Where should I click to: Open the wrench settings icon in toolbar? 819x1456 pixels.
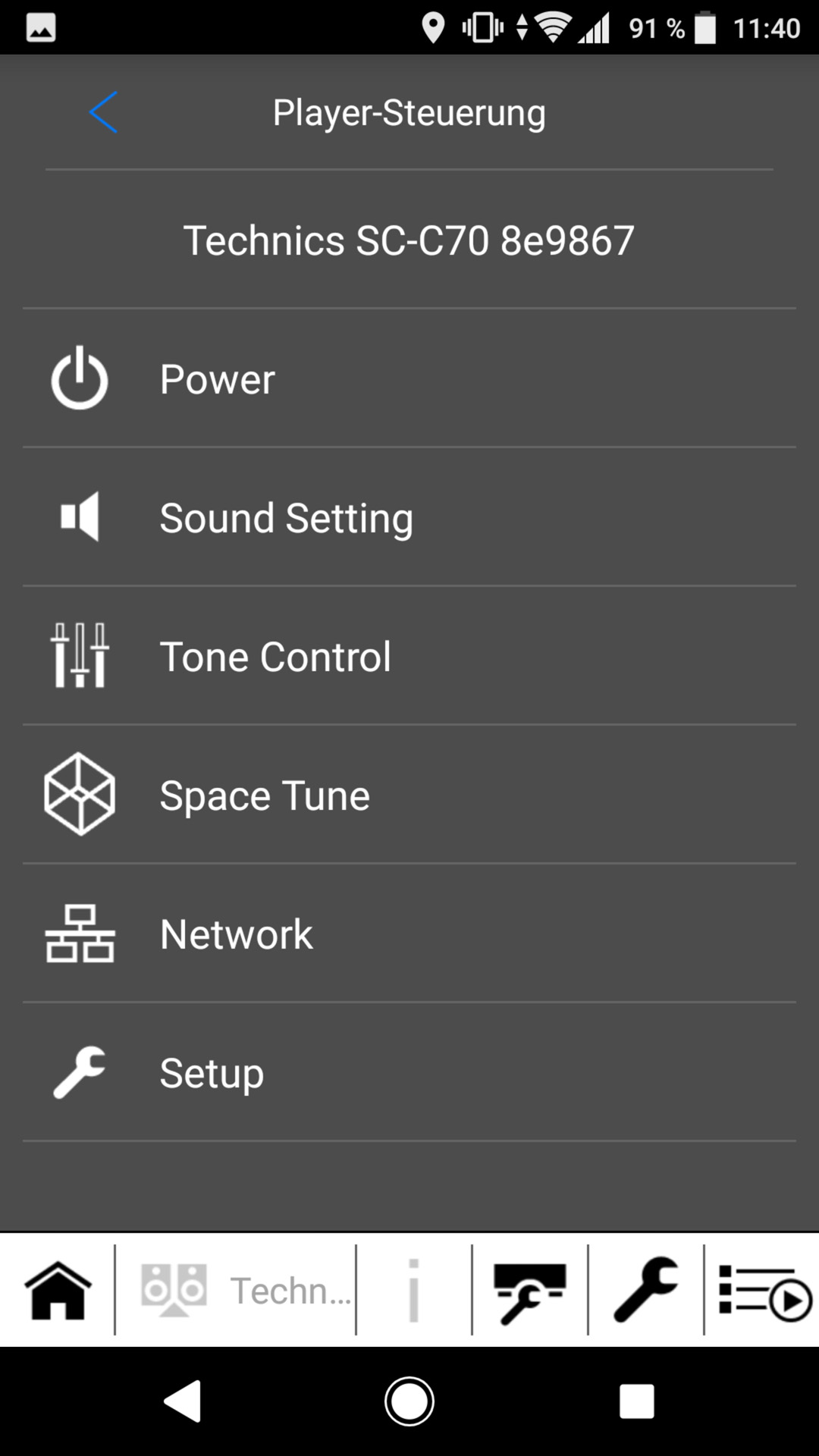645,1290
